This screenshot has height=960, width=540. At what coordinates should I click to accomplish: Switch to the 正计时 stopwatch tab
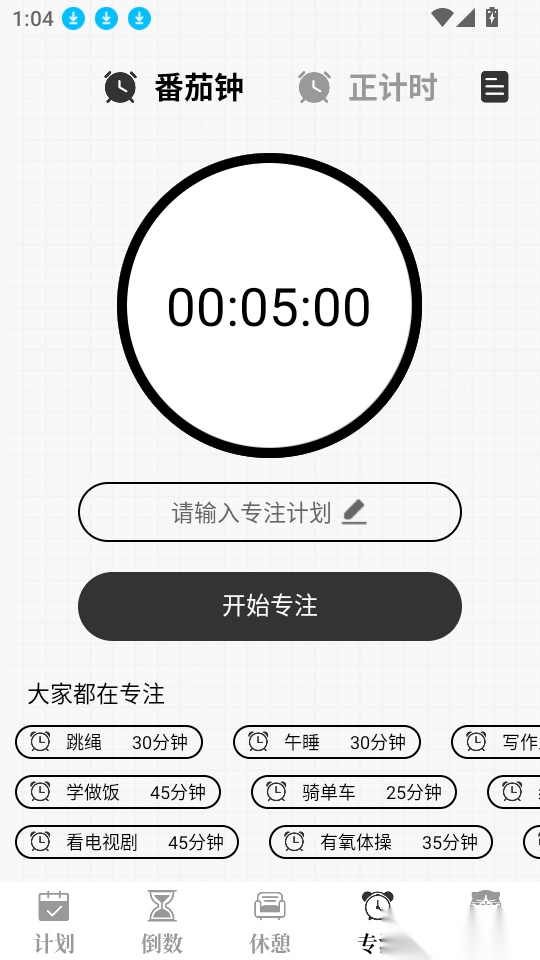(367, 87)
